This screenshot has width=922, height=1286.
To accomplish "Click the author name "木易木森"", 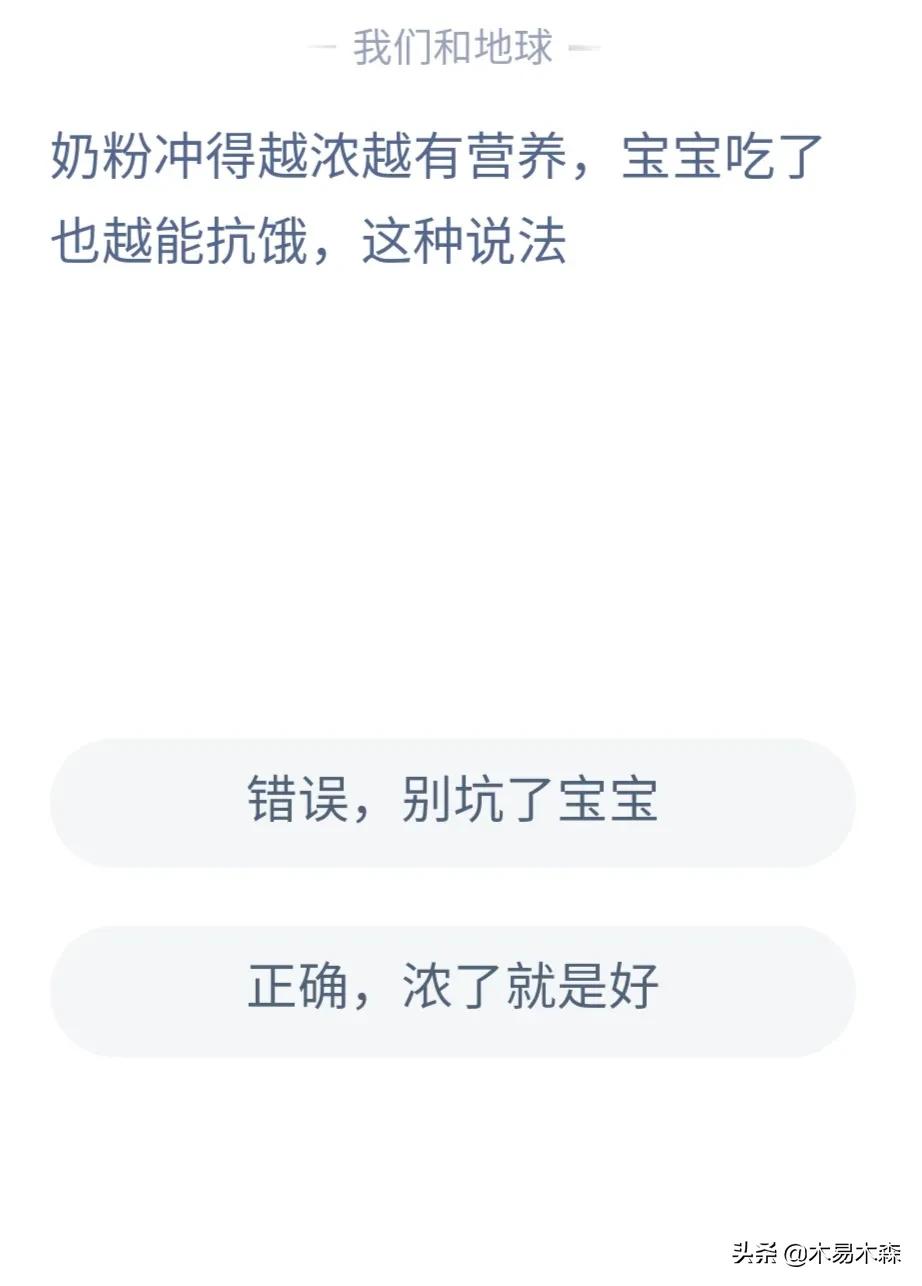I will coord(855,1253).
